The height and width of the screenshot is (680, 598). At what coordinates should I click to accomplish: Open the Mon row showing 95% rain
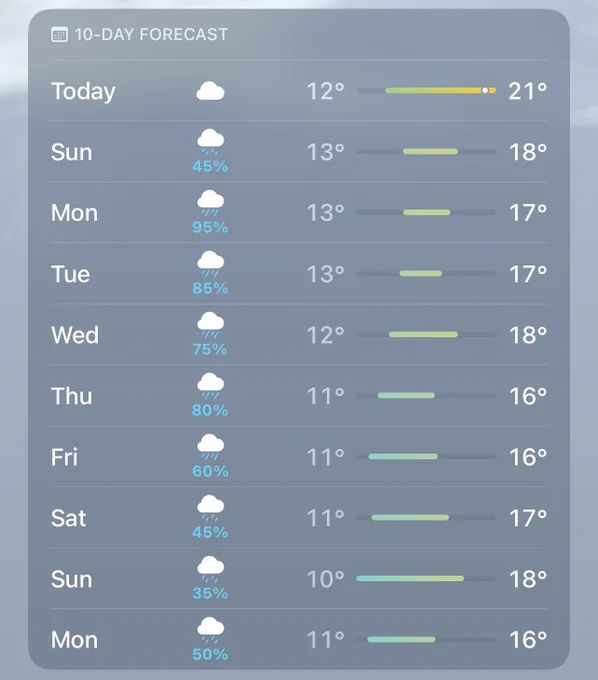point(299,212)
